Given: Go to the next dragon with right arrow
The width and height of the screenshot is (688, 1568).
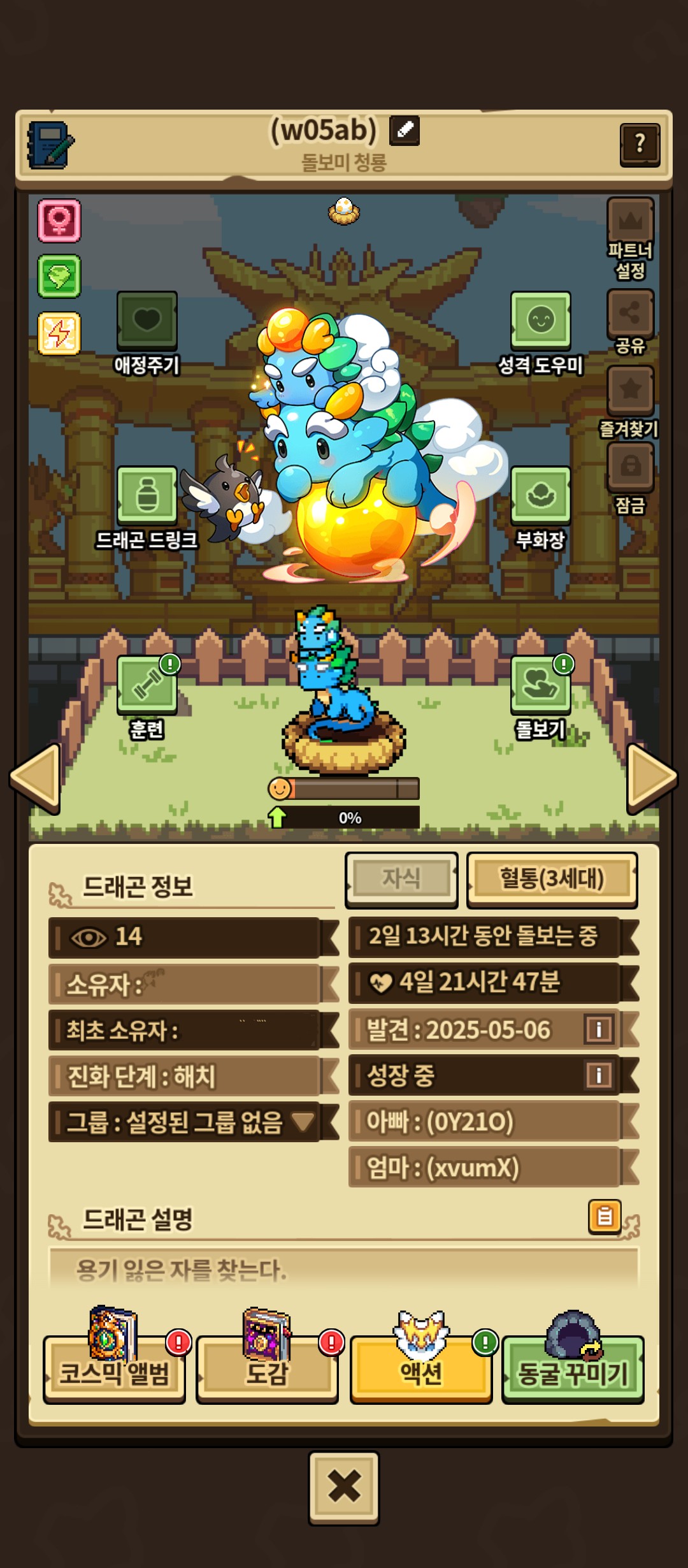Looking at the screenshot, I should tap(651, 778).
